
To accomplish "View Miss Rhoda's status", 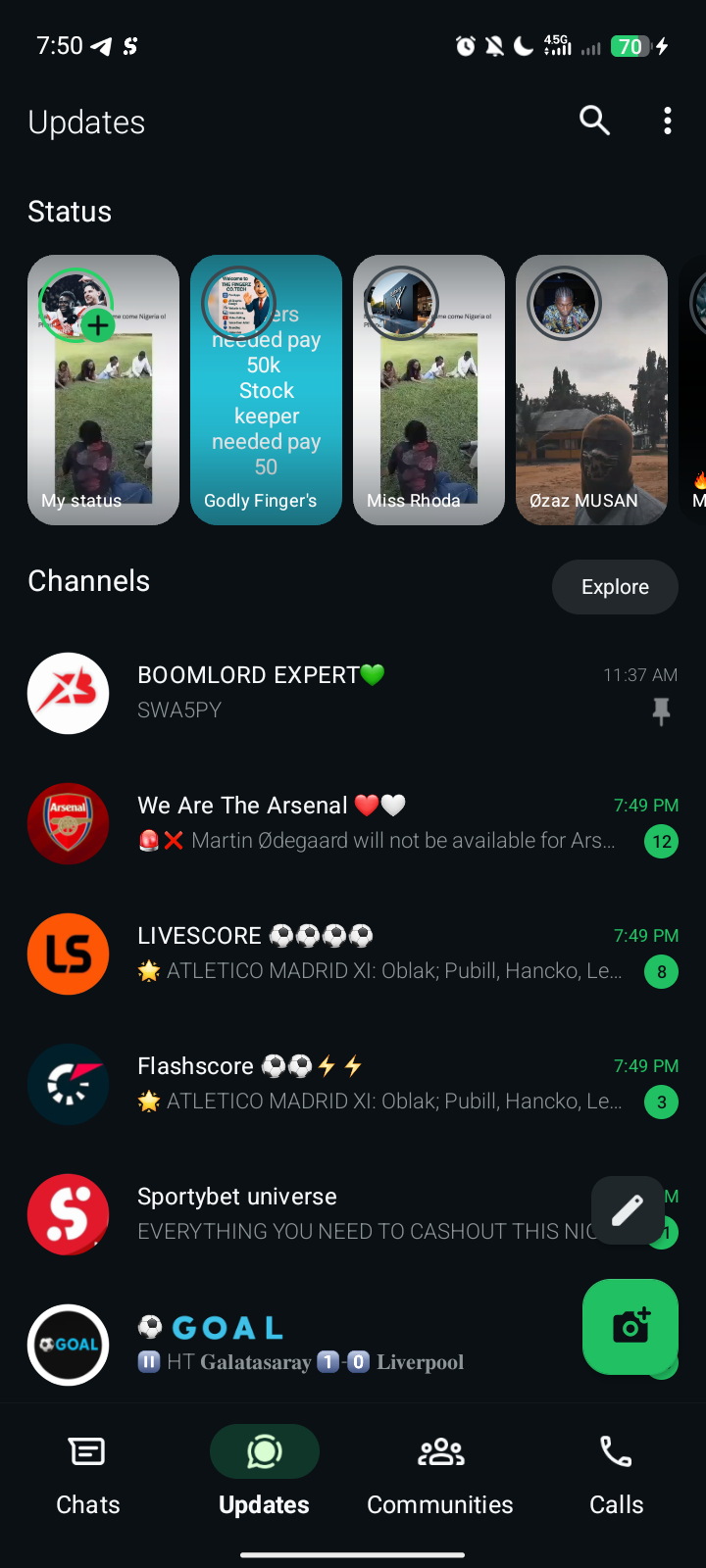I will tap(429, 390).
